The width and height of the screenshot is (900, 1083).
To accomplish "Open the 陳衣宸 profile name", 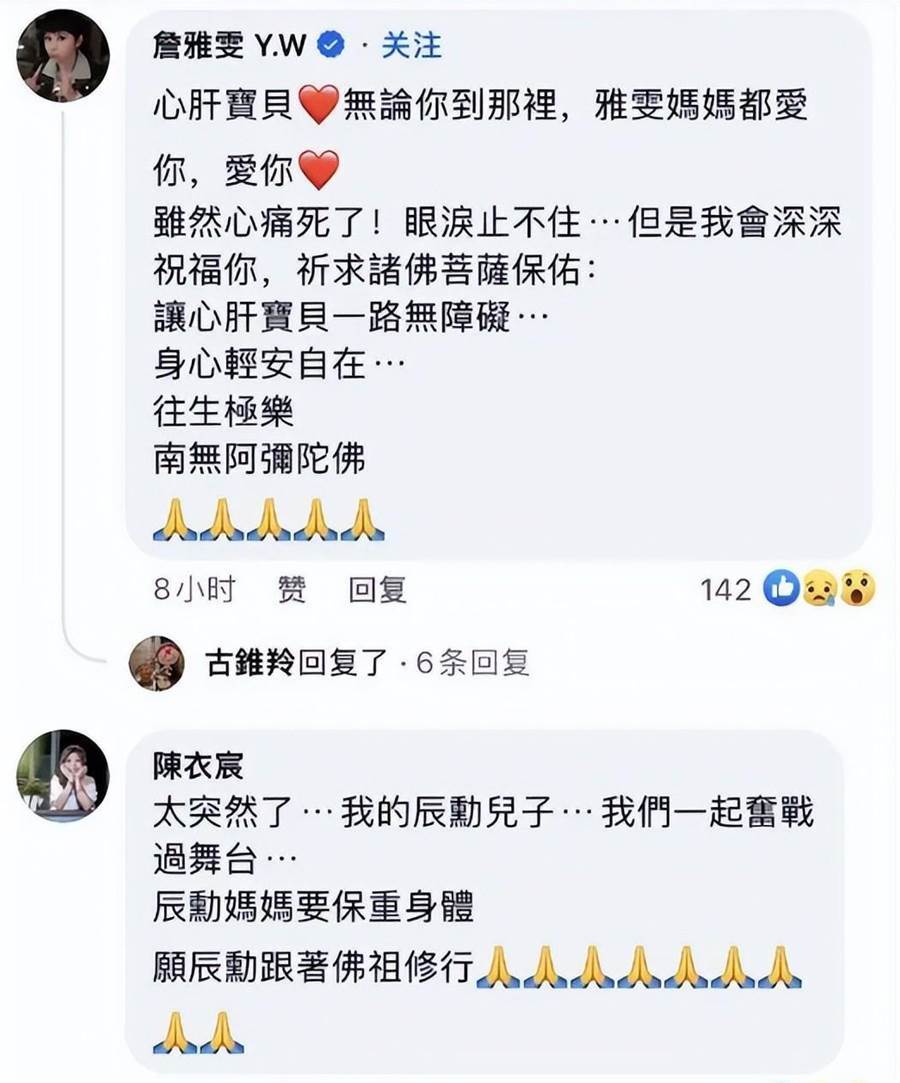I will [x=199, y=767].
